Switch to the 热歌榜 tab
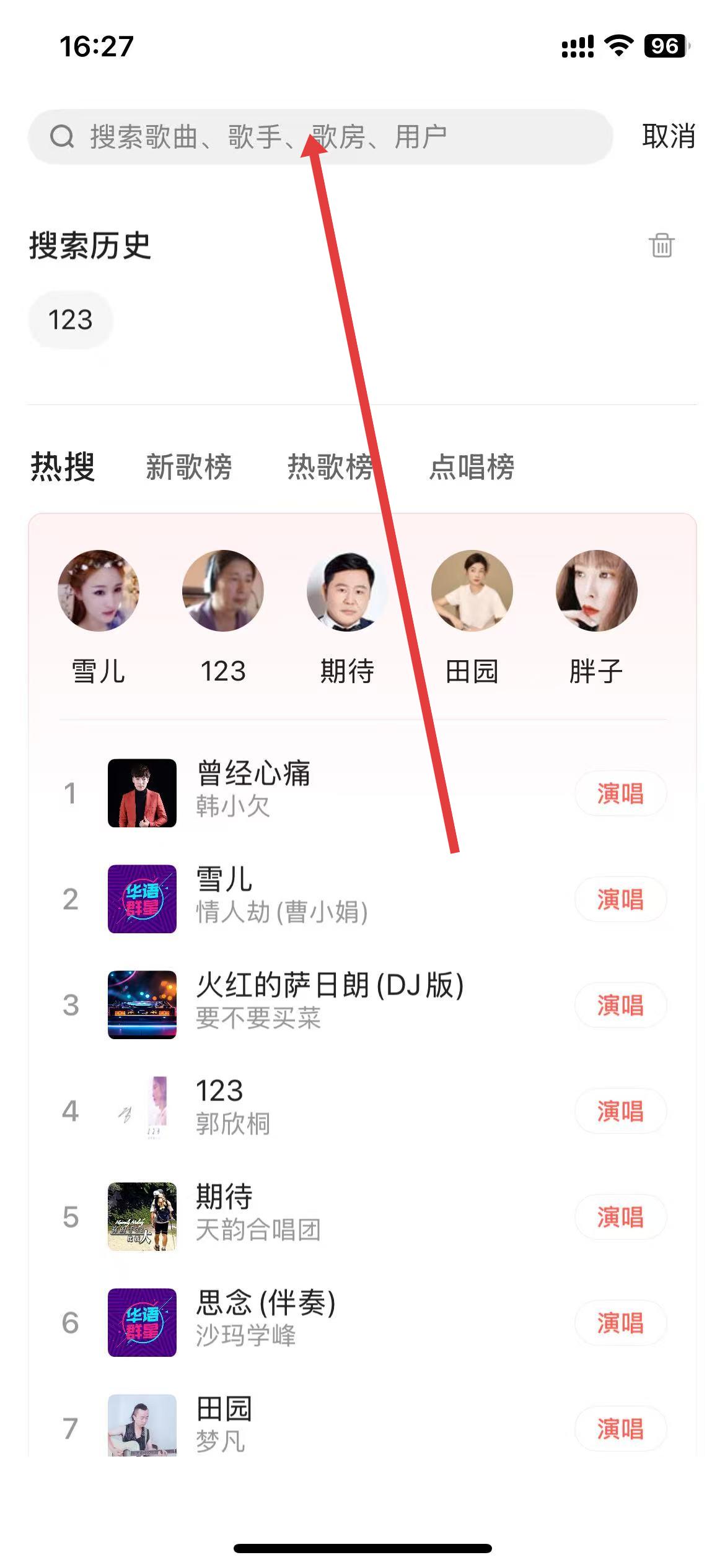 tap(330, 467)
